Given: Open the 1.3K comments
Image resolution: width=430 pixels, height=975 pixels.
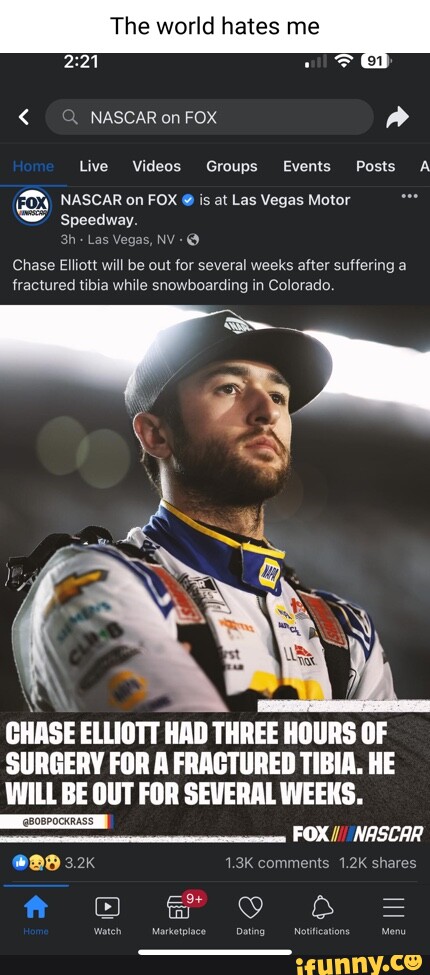Looking at the screenshot, I should [x=277, y=863].
